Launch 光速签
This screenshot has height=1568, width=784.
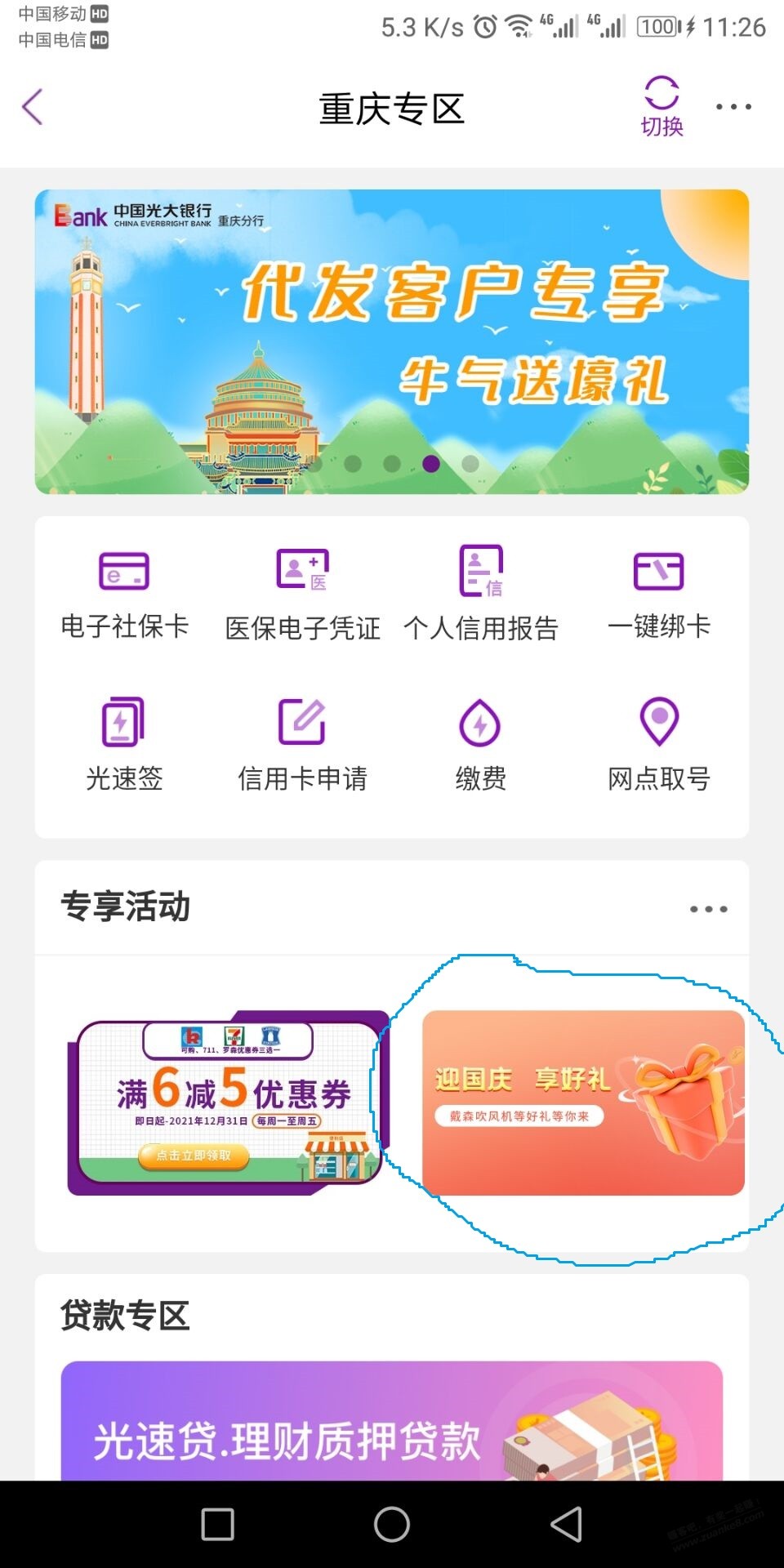pyautogui.click(x=125, y=744)
